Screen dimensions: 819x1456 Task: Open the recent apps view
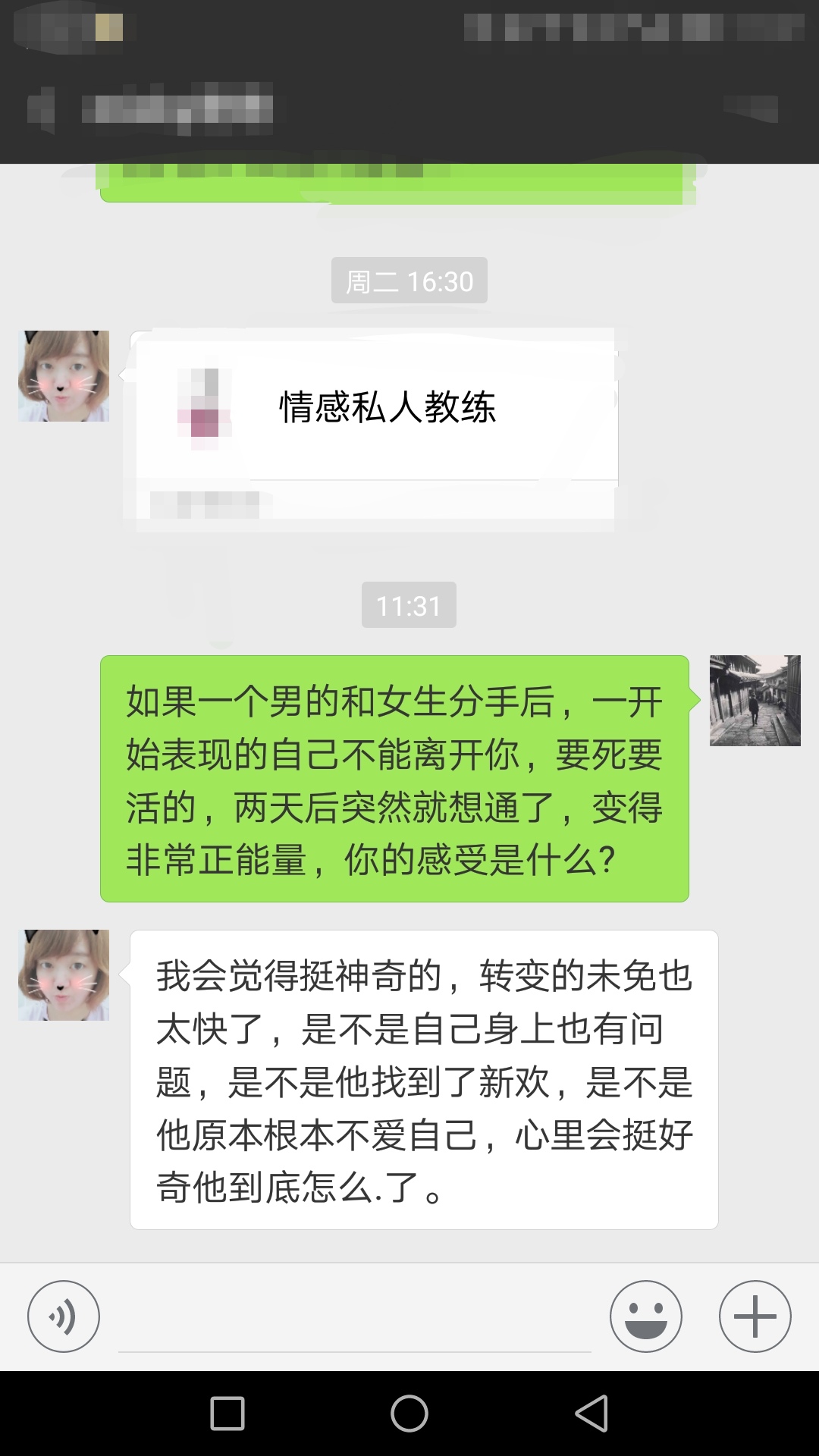[x=227, y=1414]
